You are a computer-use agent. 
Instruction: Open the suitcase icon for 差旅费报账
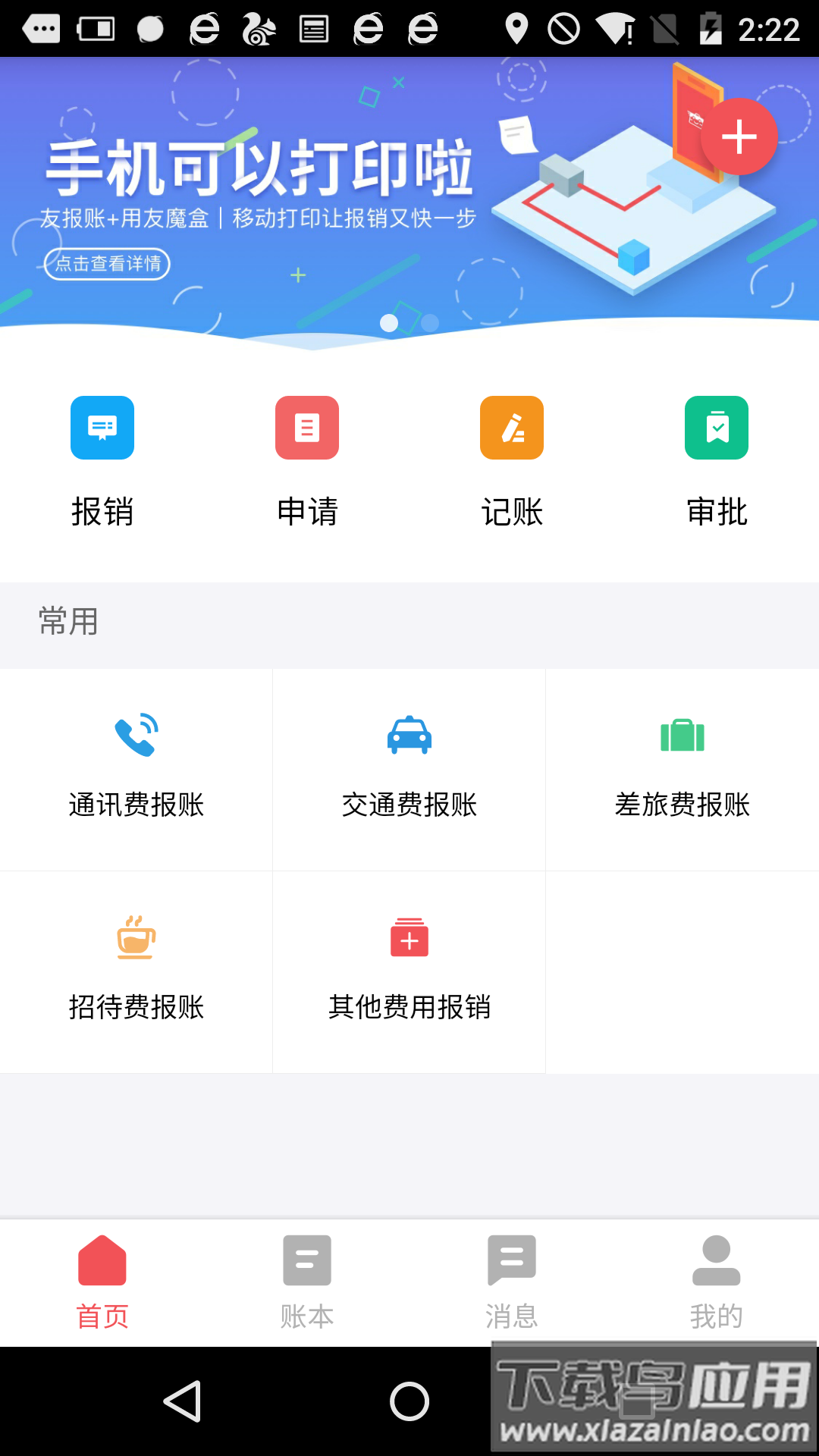pos(682,734)
